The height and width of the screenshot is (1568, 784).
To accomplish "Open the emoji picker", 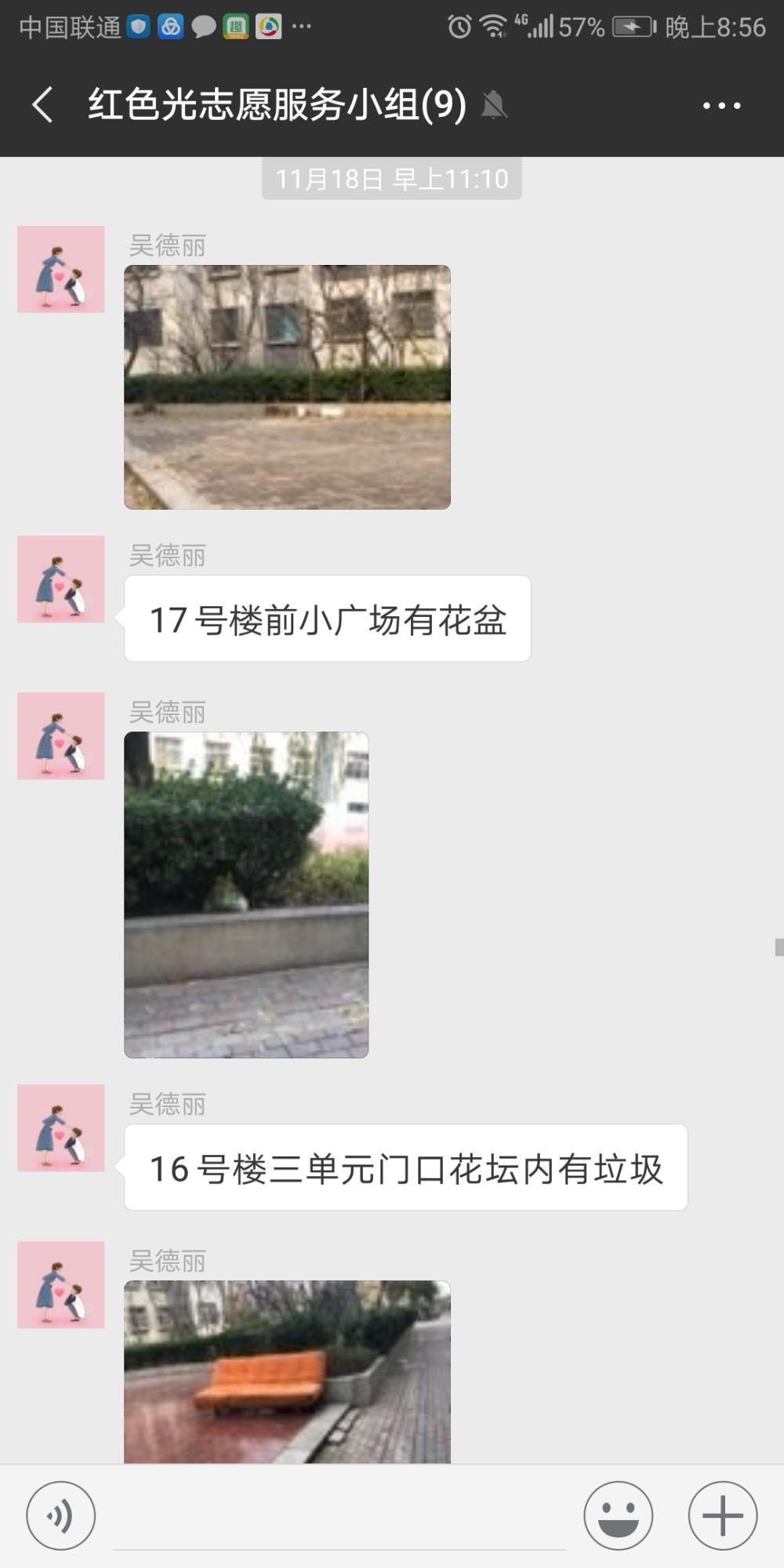I will pyautogui.click(x=618, y=1515).
